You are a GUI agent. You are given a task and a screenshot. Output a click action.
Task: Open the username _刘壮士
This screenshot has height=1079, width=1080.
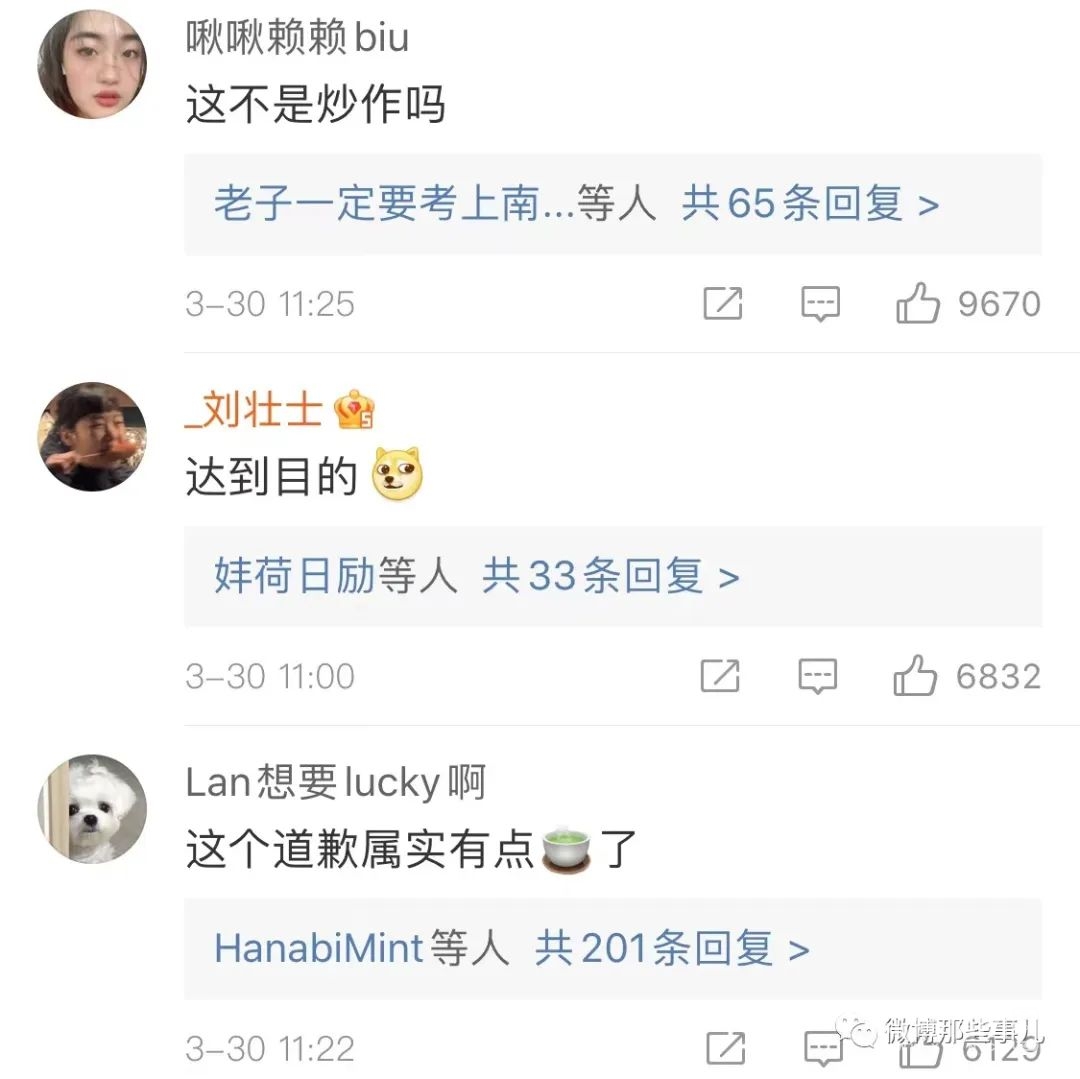(254, 411)
